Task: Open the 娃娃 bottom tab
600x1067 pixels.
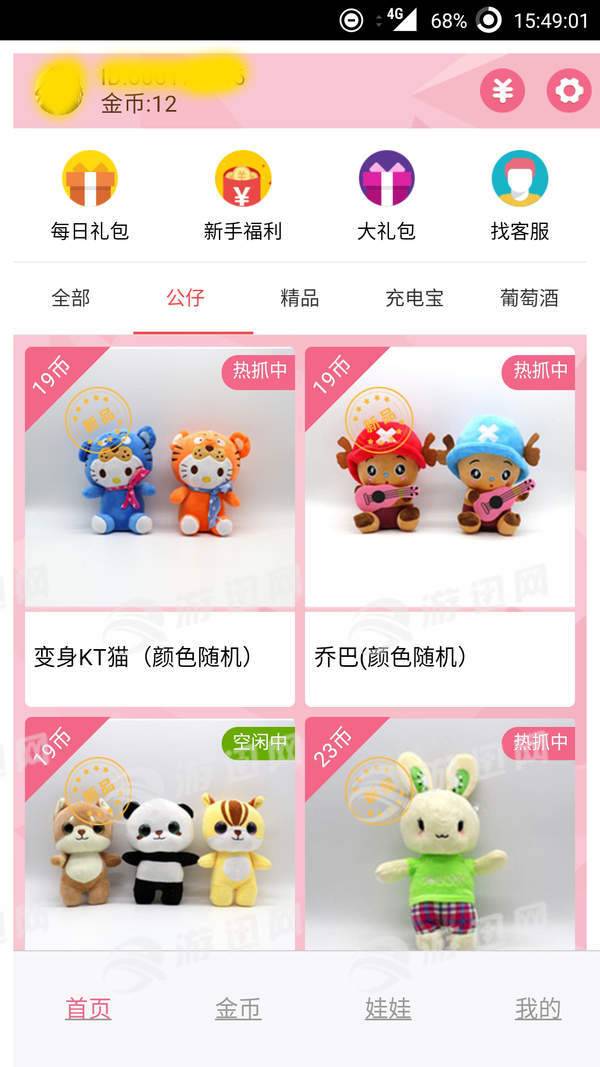Action: (388, 1009)
